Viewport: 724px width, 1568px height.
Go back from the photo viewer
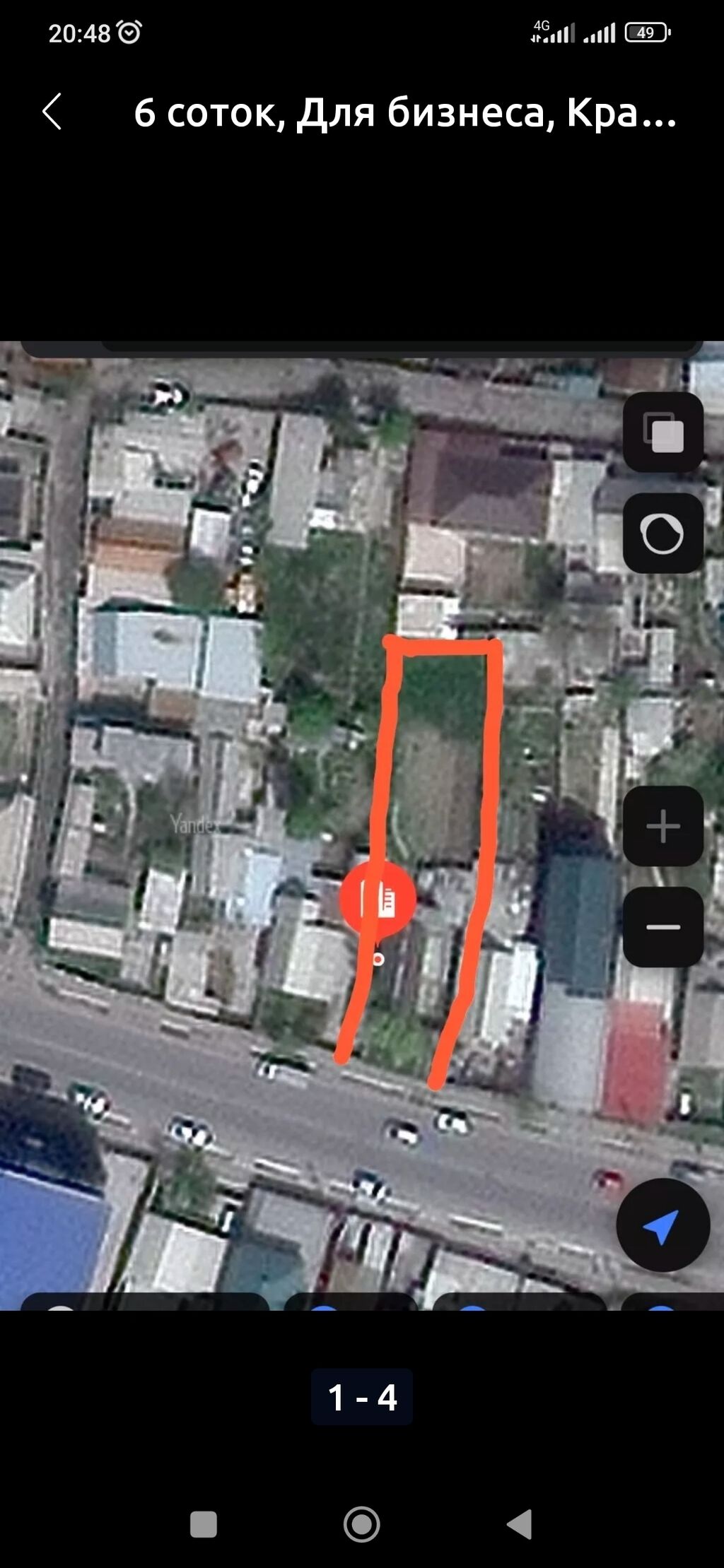[x=52, y=112]
